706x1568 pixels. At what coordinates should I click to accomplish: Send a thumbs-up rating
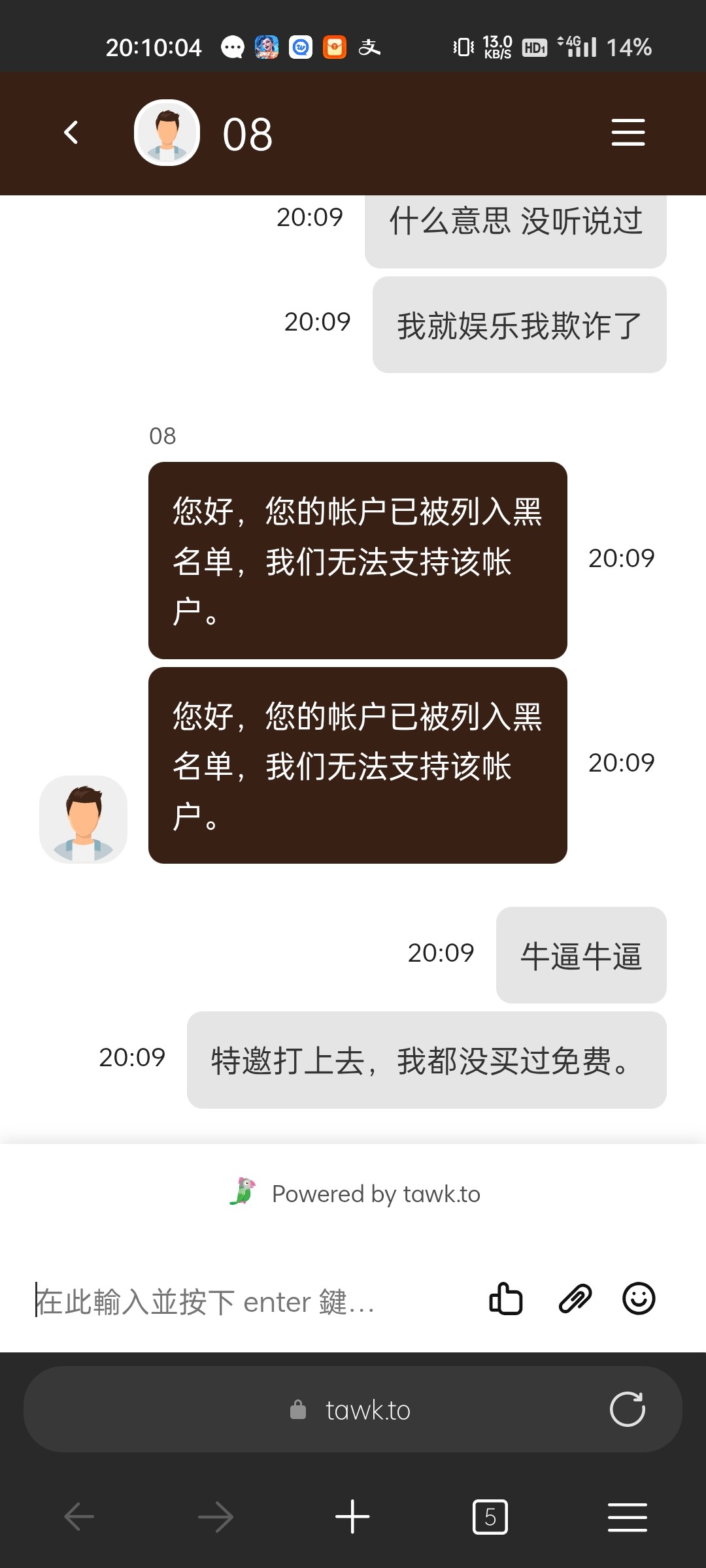[x=506, y=1299]
